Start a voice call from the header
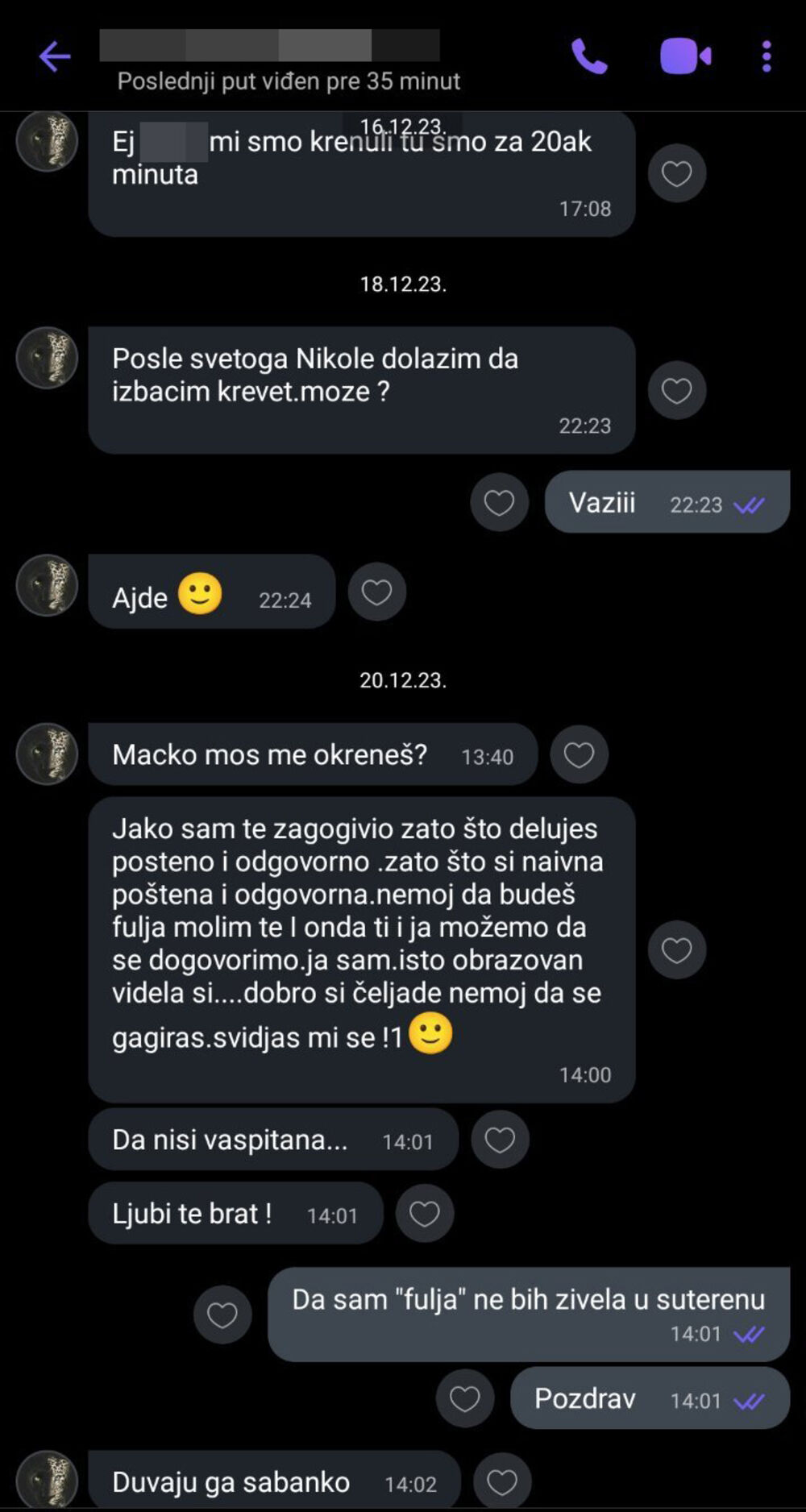 (x=591, y=56)
